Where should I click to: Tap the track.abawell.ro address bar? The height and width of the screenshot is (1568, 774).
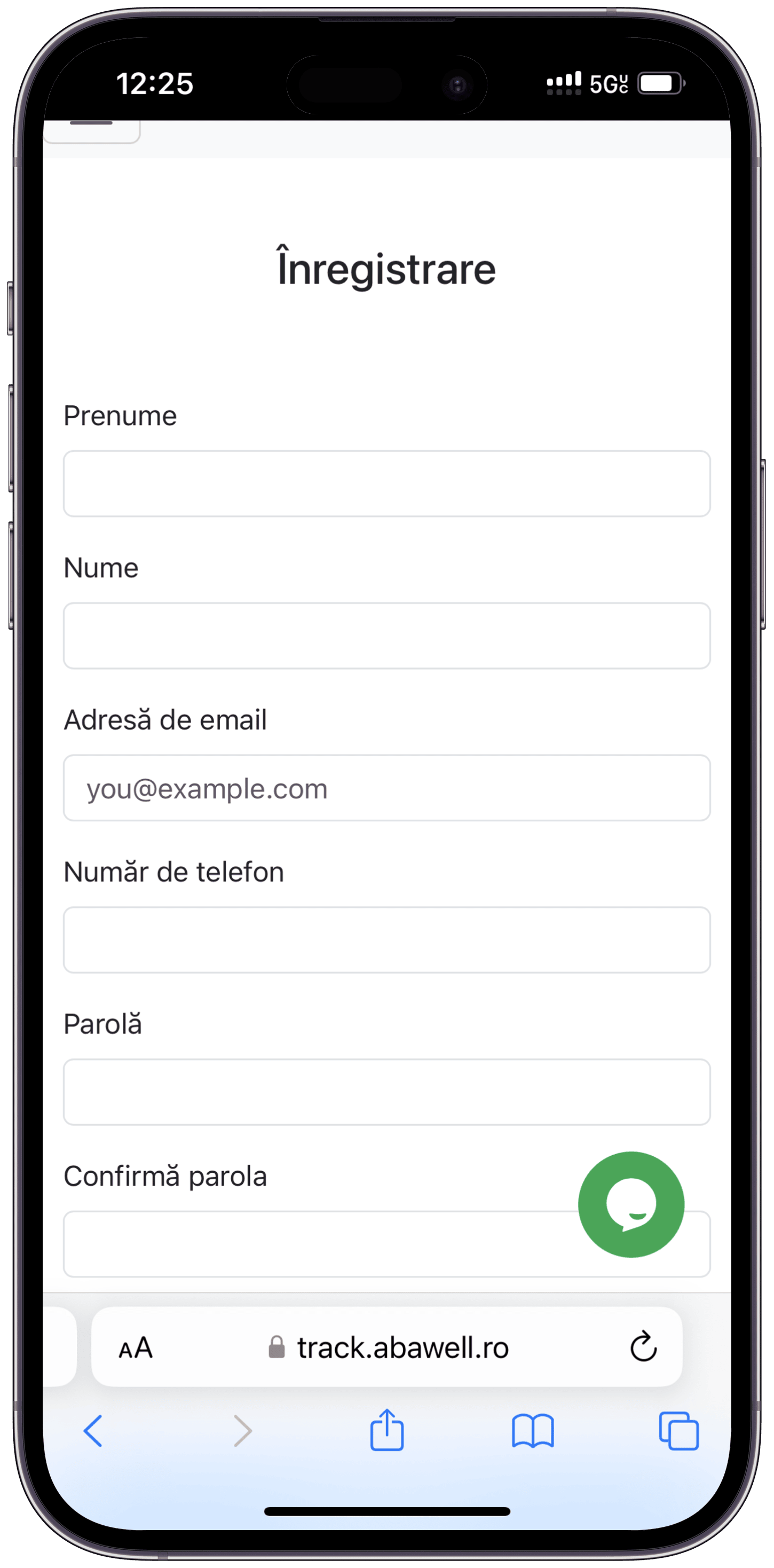401,1347
